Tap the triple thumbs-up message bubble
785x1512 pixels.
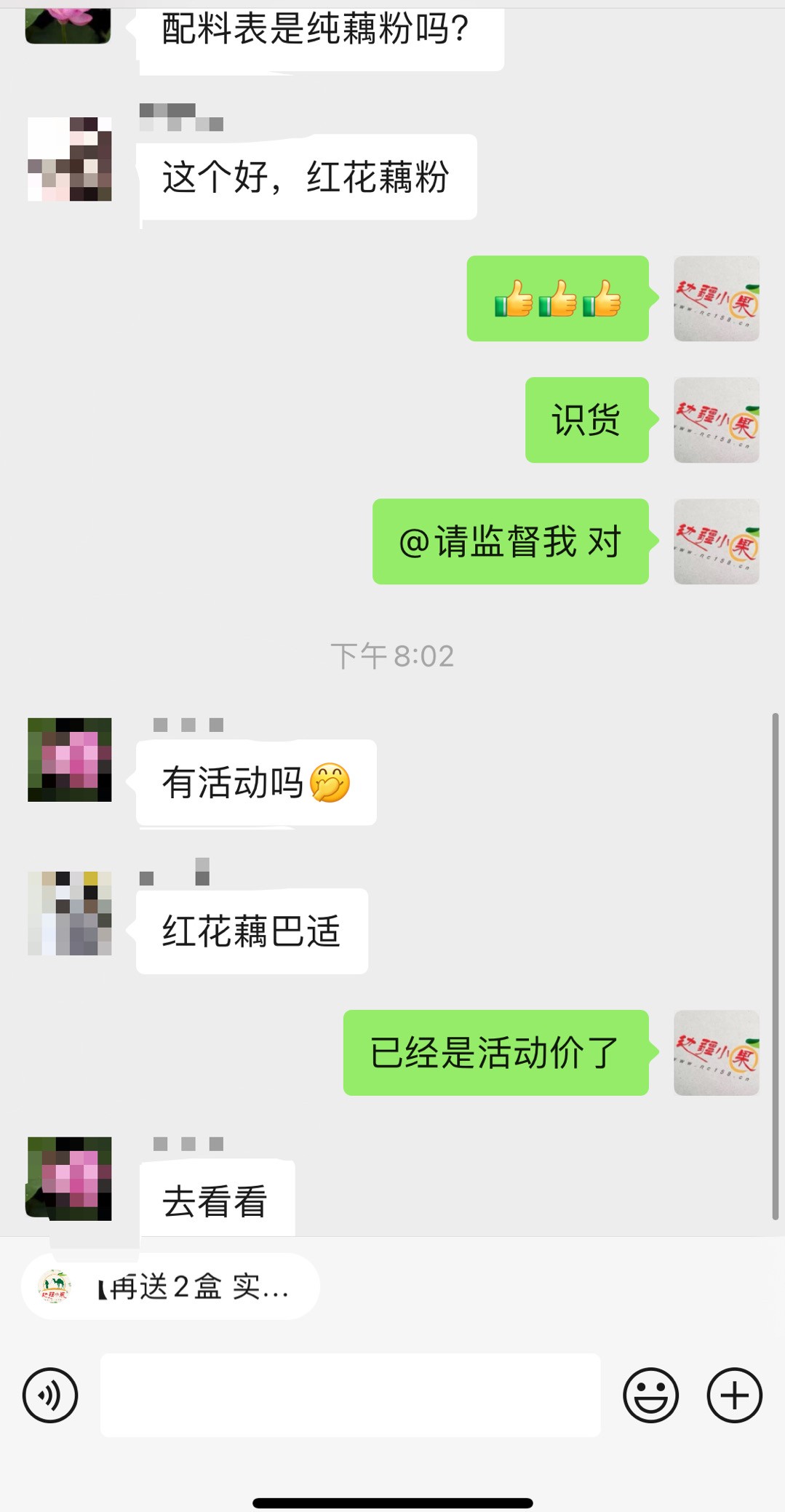[558, 300]
